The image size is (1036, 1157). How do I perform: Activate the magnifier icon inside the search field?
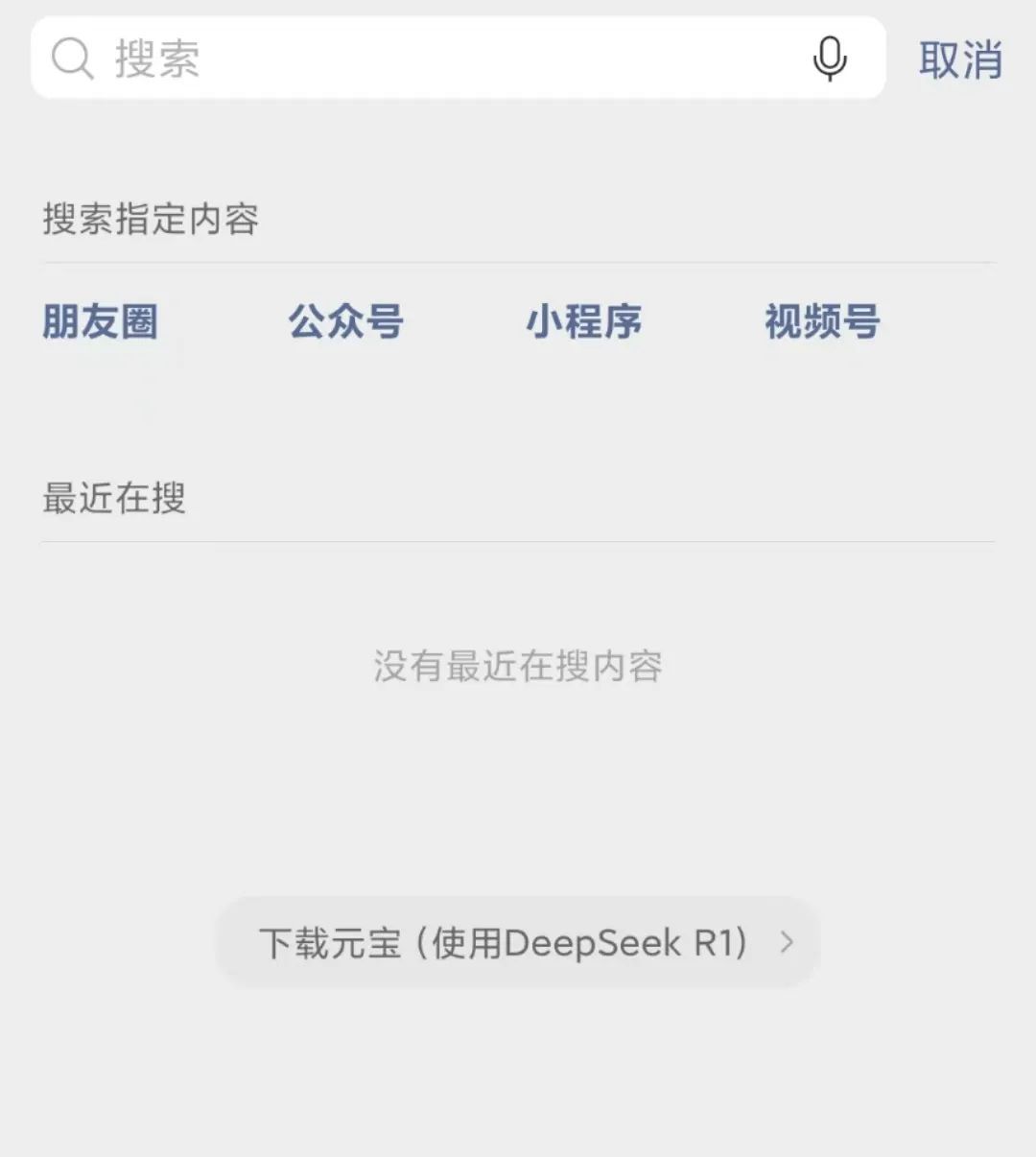(x=71, y=59)
